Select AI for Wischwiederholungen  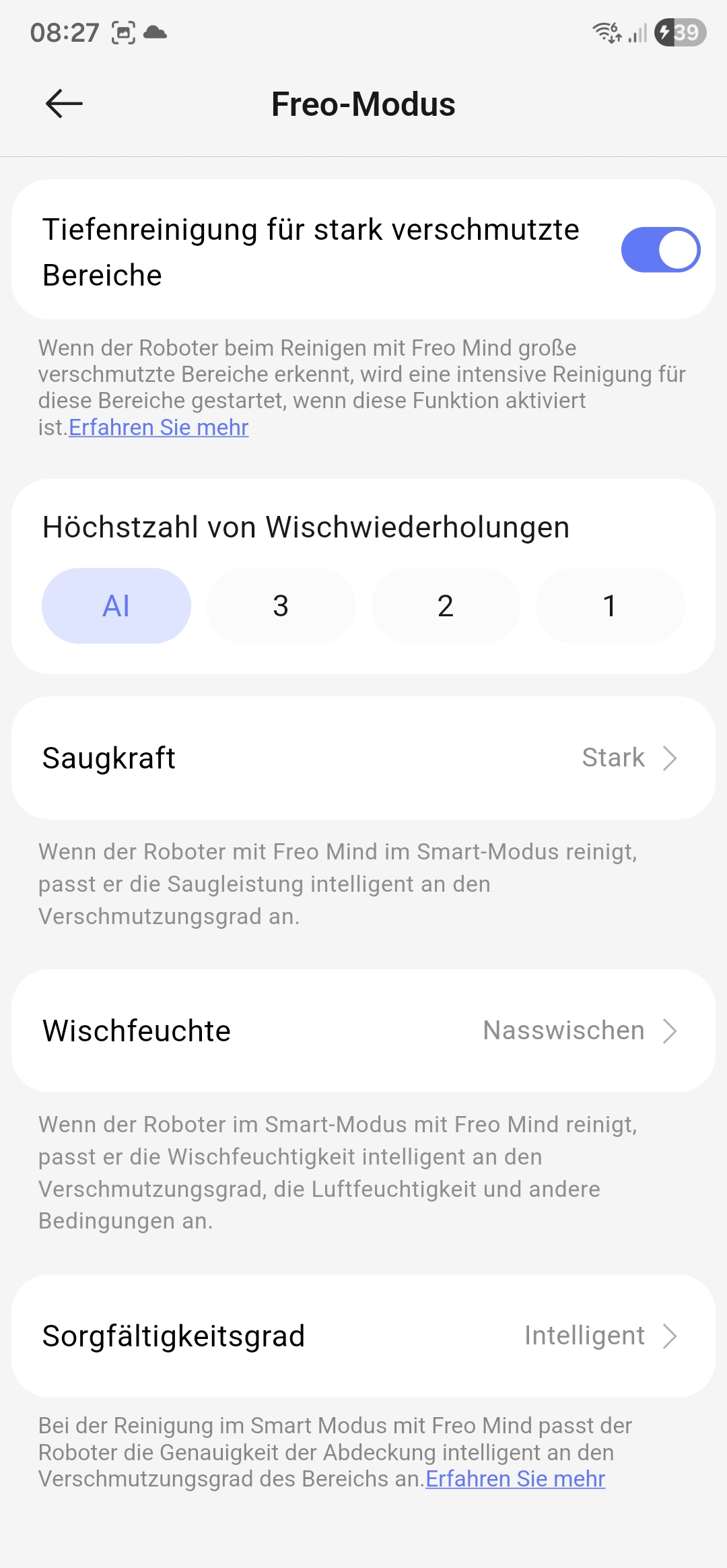click(116, 606)
